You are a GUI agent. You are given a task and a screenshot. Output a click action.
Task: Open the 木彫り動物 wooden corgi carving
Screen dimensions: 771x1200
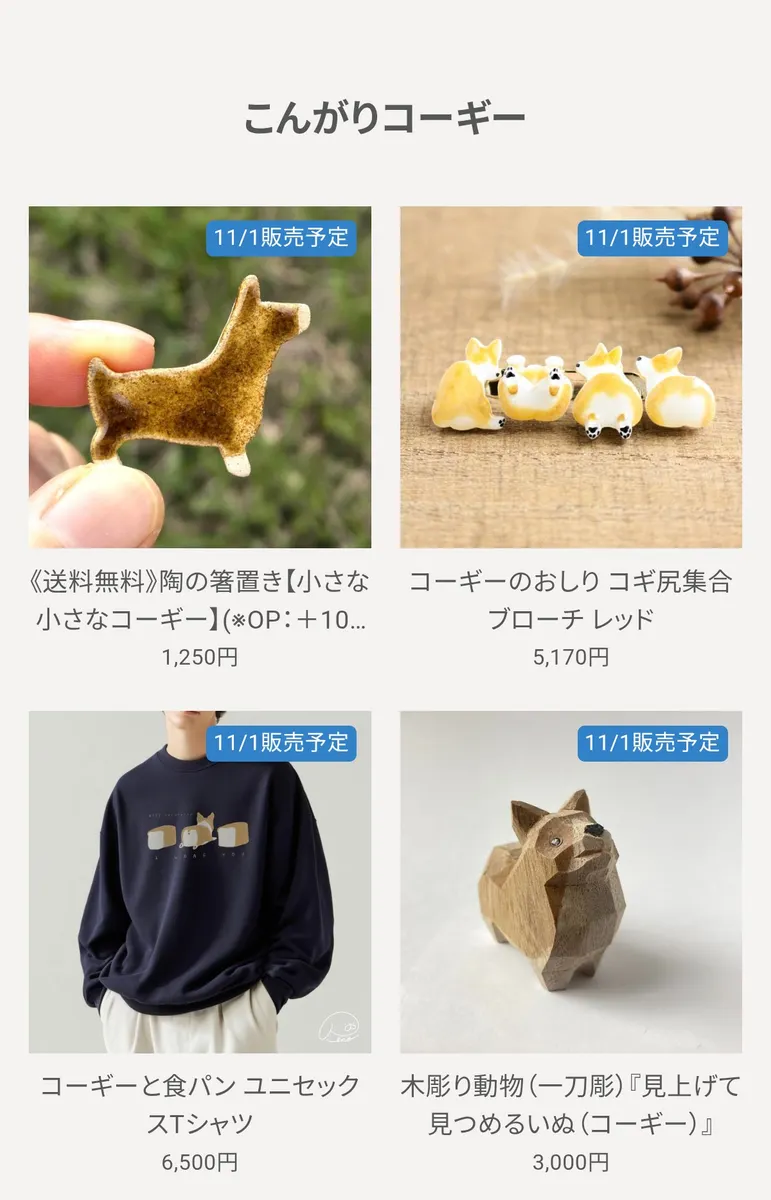(571, 882)
